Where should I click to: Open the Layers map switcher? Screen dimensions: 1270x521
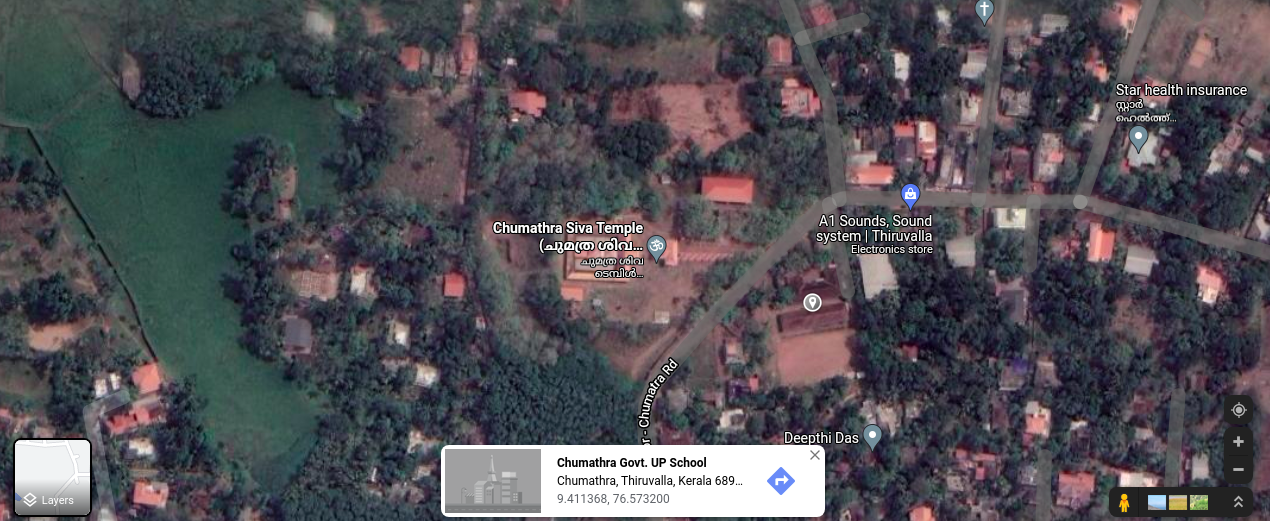click(52, 478)
